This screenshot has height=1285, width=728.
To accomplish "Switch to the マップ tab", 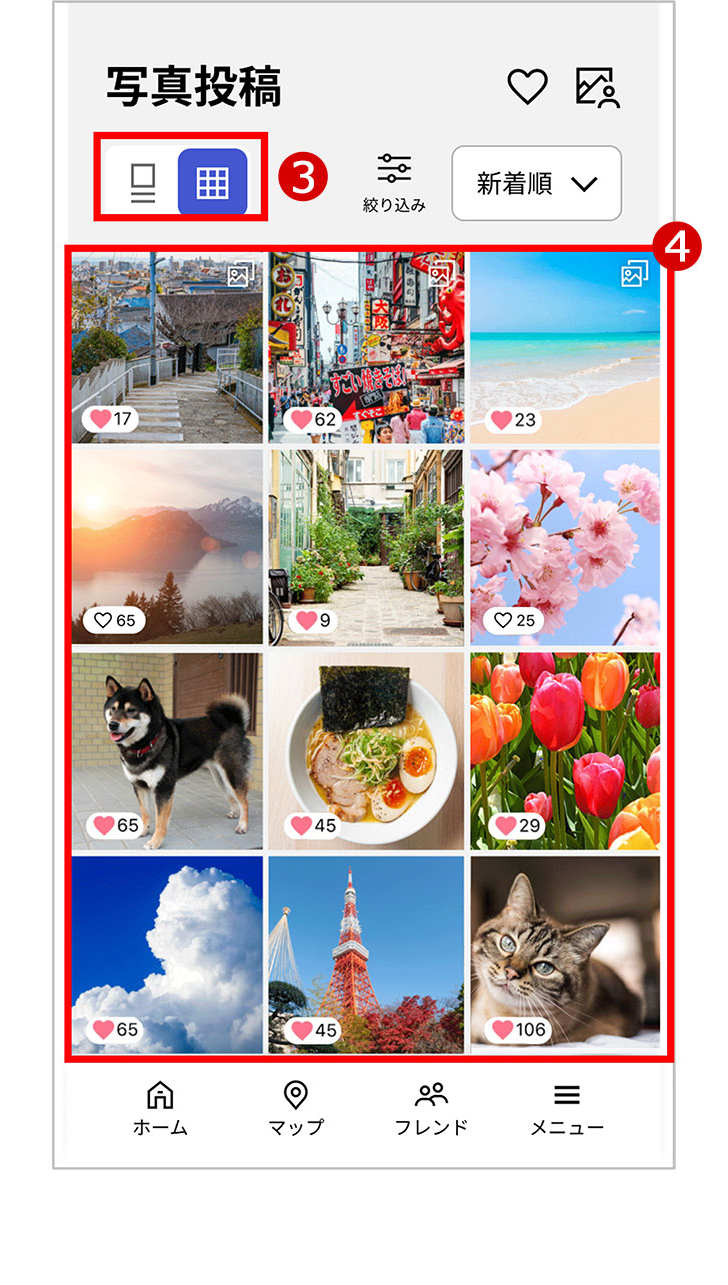I will click(x=296, y=1108).
